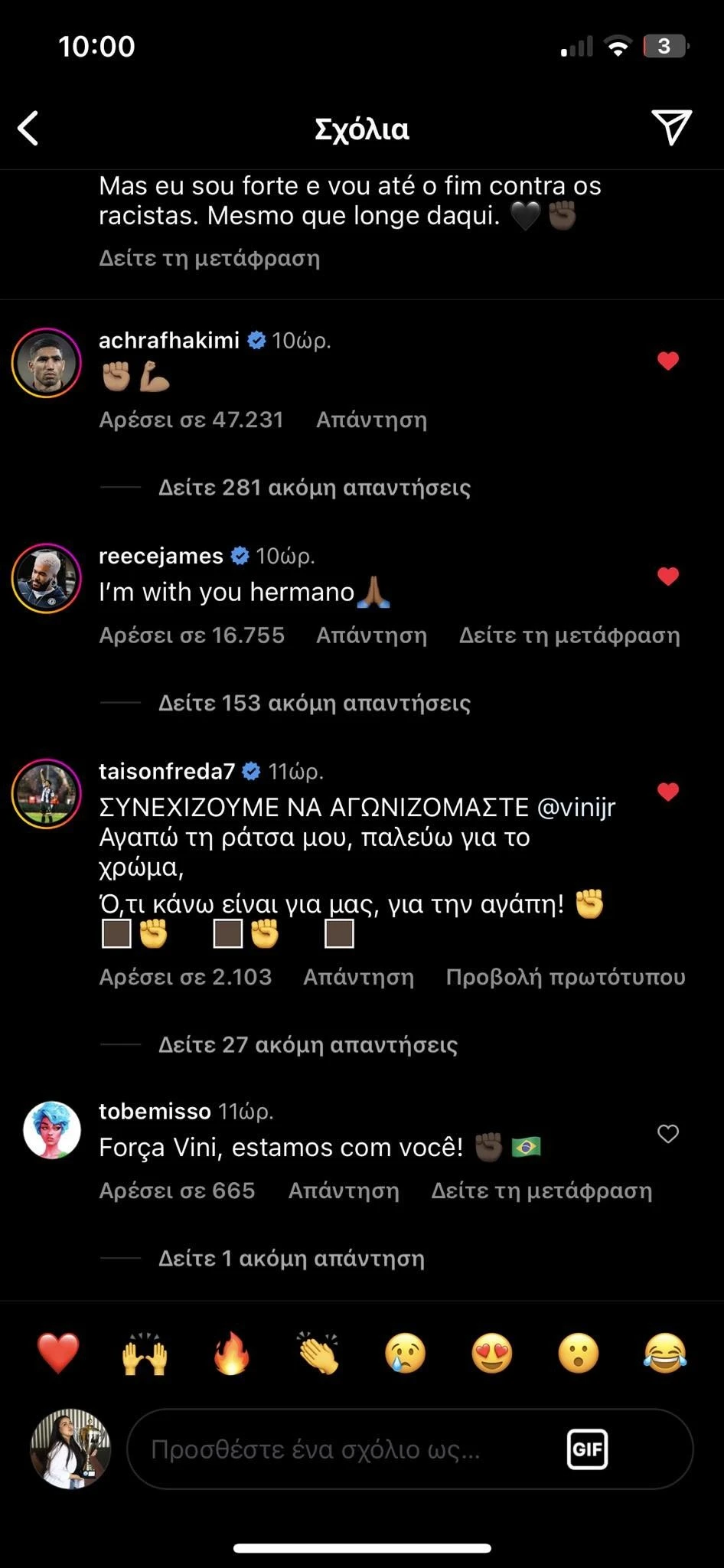Open the GIF picker

tap(587, 1449)
